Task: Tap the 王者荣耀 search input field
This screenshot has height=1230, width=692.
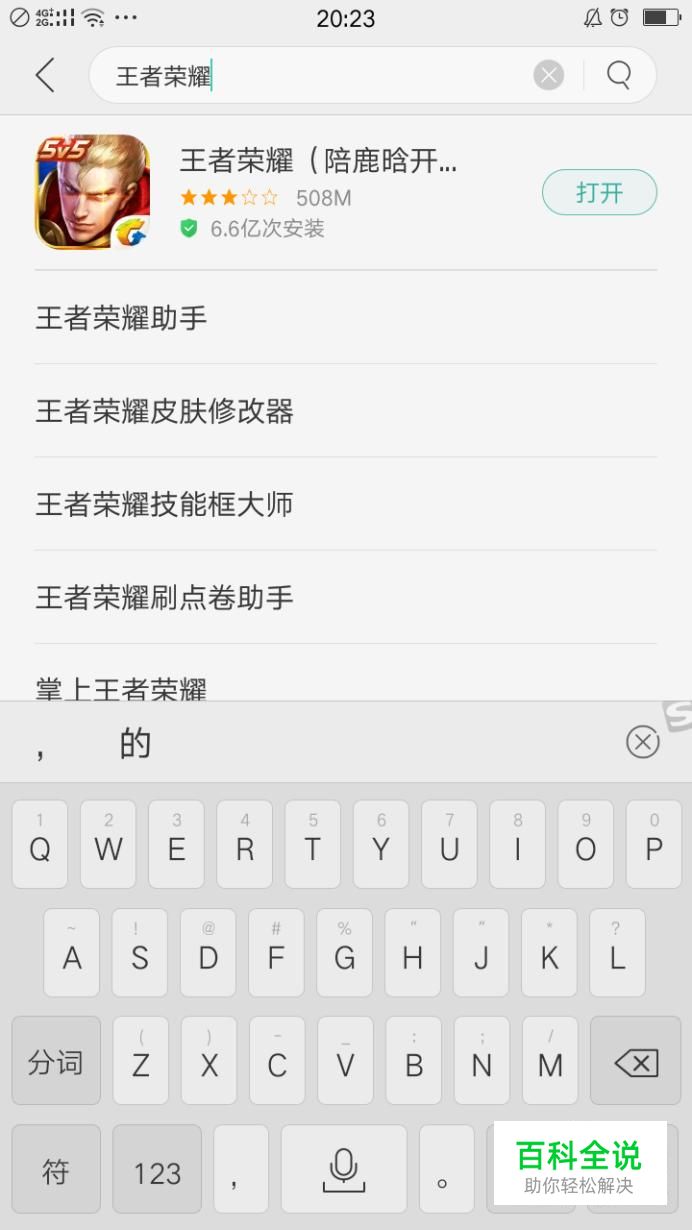Action: click(320, 76)
